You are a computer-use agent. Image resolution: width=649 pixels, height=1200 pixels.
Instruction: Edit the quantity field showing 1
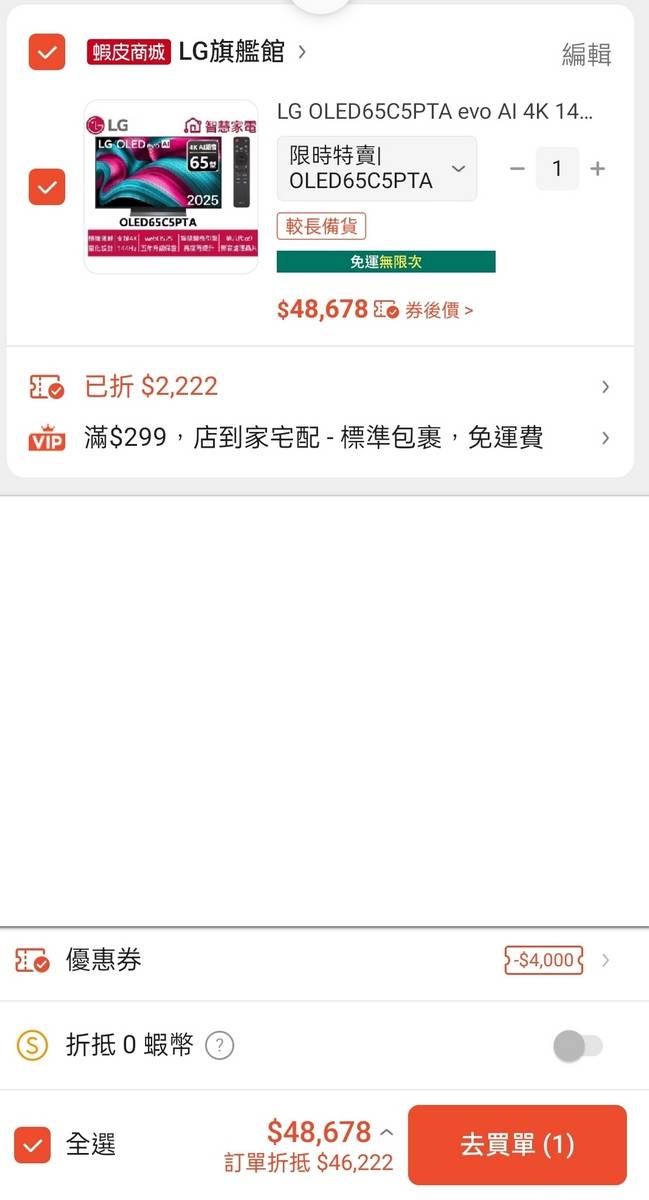557,169
